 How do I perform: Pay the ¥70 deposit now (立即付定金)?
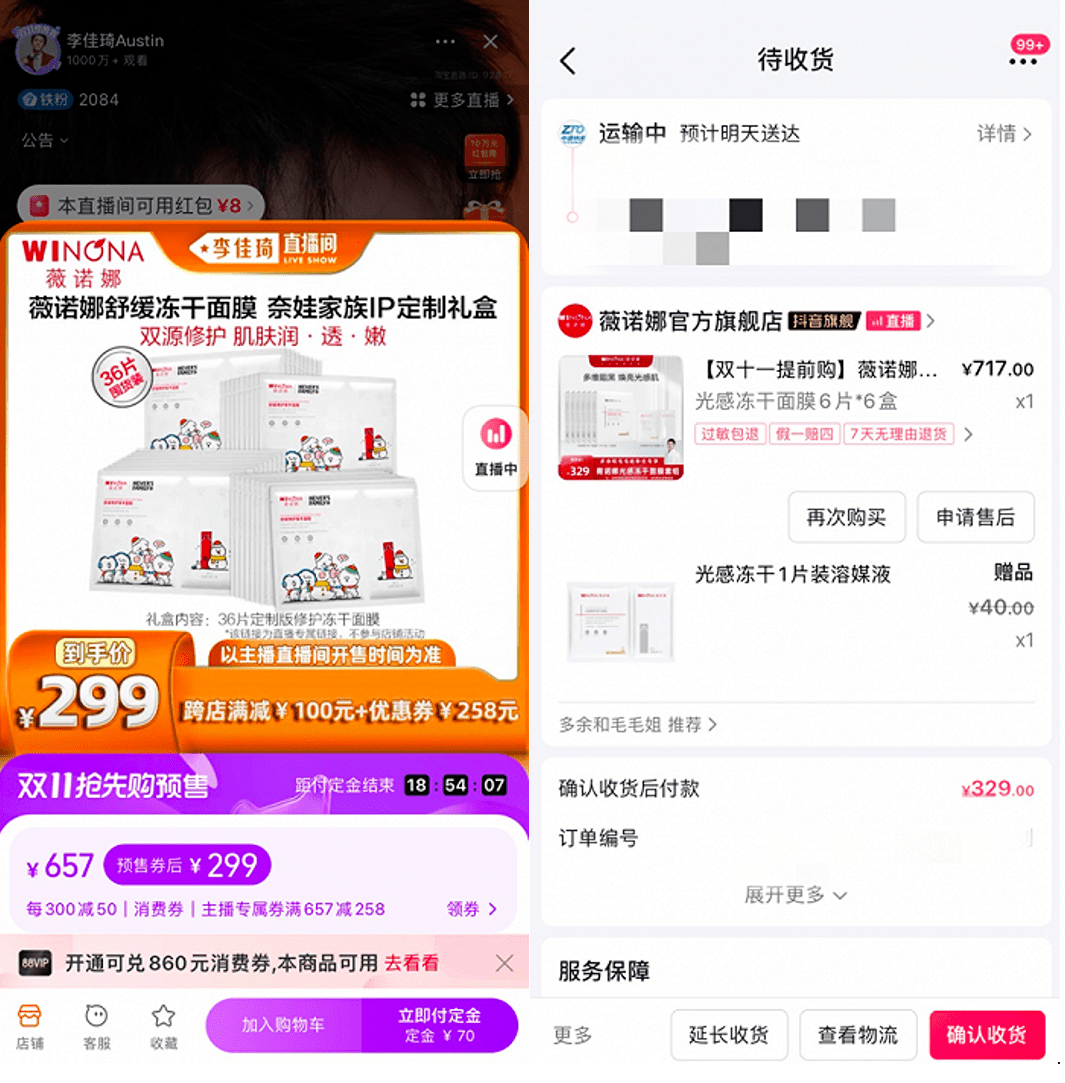click(x=440, y=1025)
